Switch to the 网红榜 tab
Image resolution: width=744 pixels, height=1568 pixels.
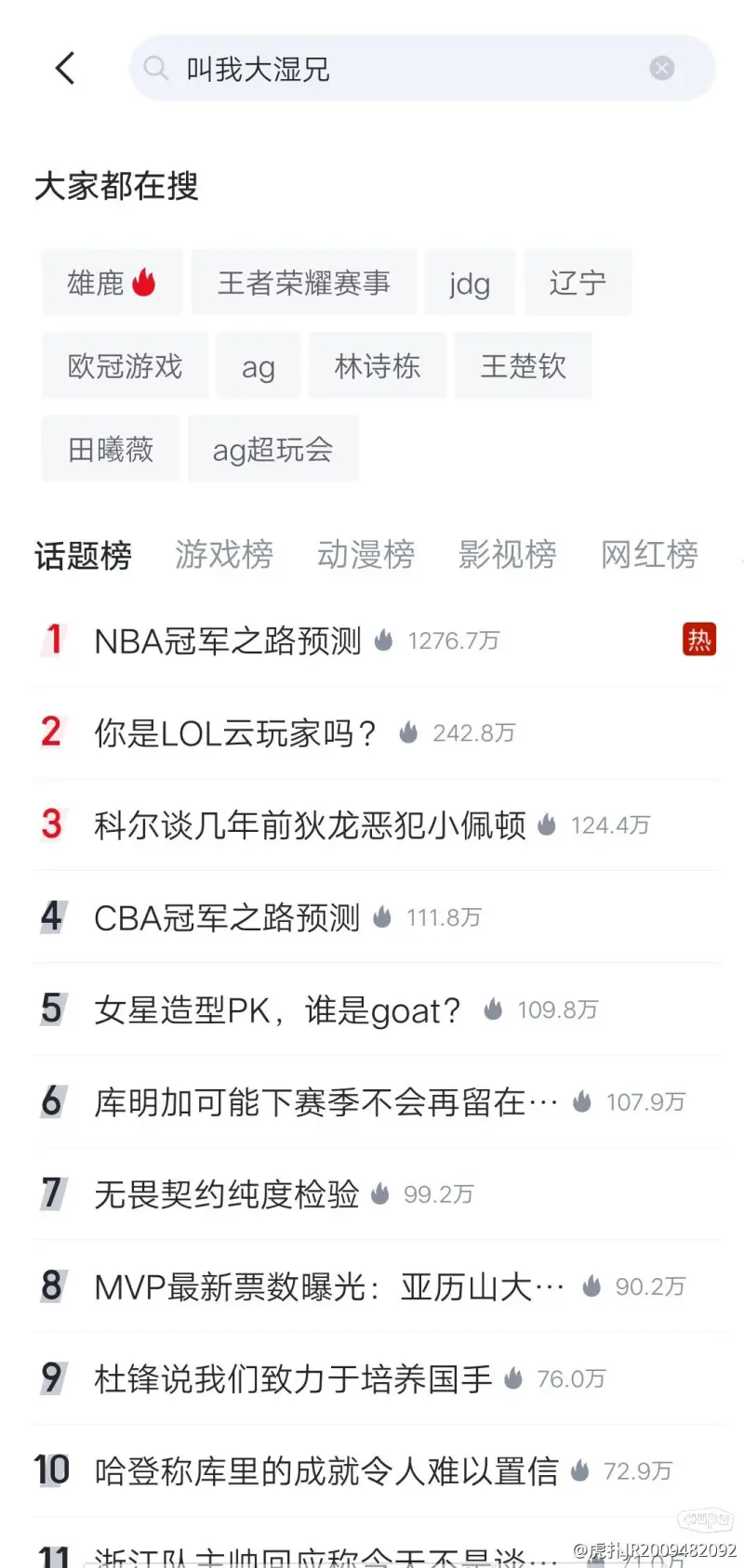coord(649,555)
